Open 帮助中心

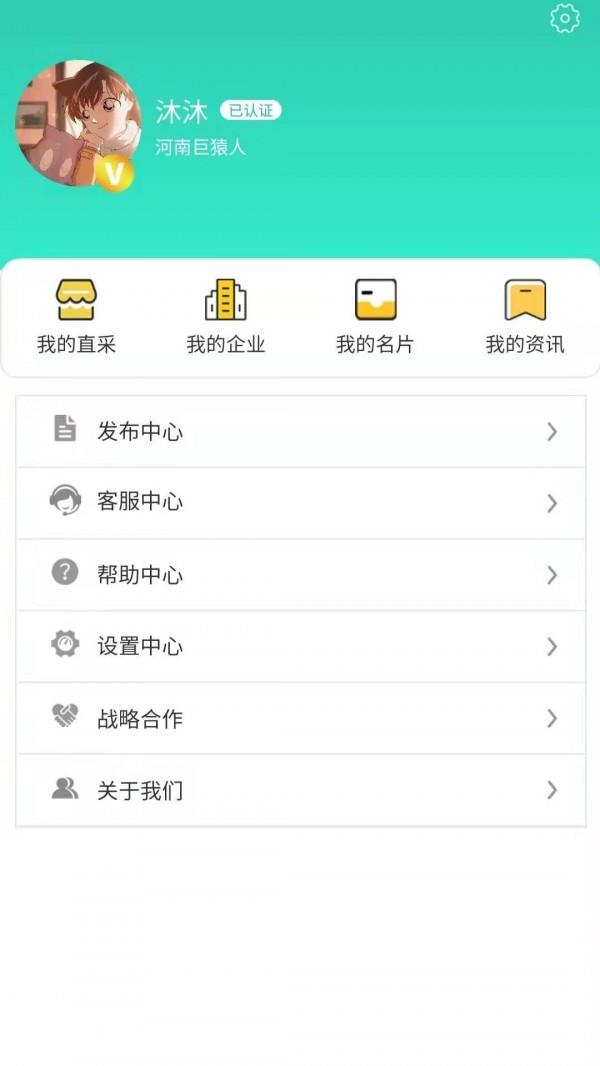300,575
